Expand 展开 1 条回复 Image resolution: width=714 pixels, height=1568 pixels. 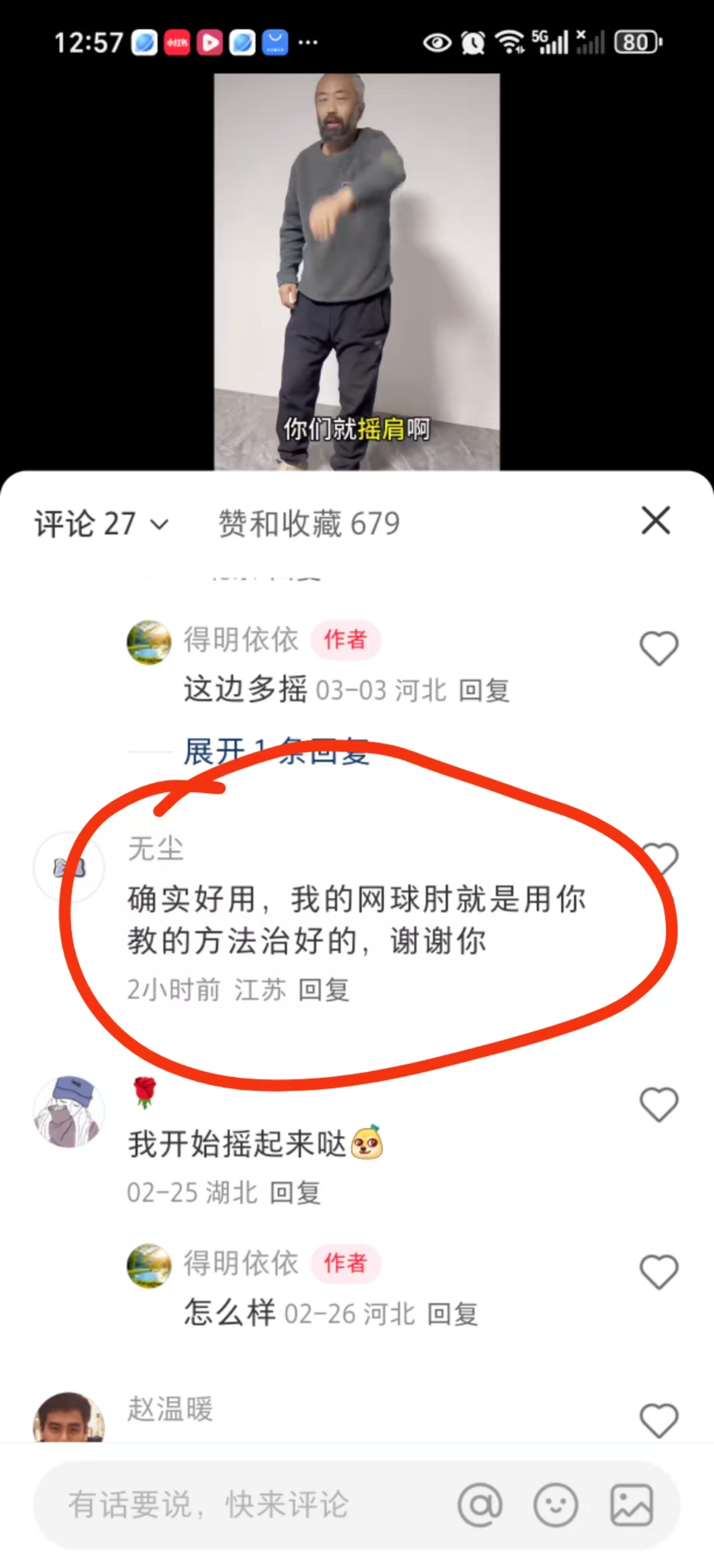[277, 751]
